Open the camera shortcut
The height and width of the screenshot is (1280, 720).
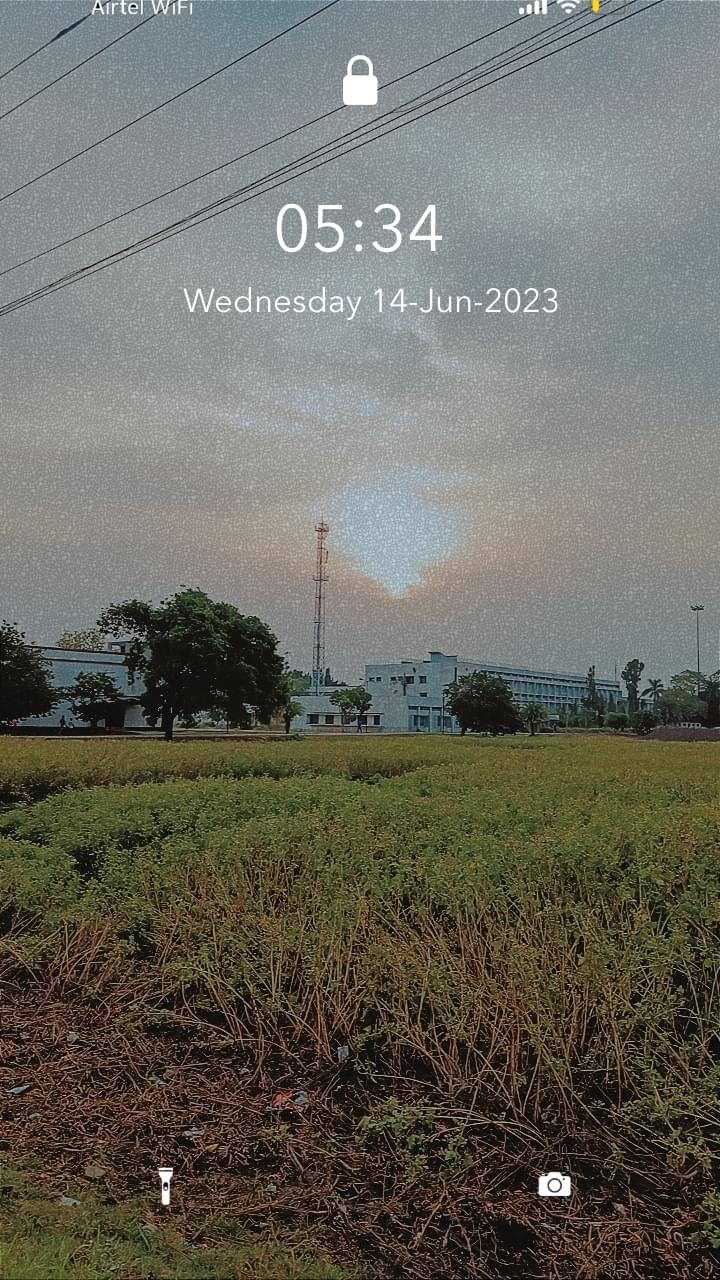554,1185
